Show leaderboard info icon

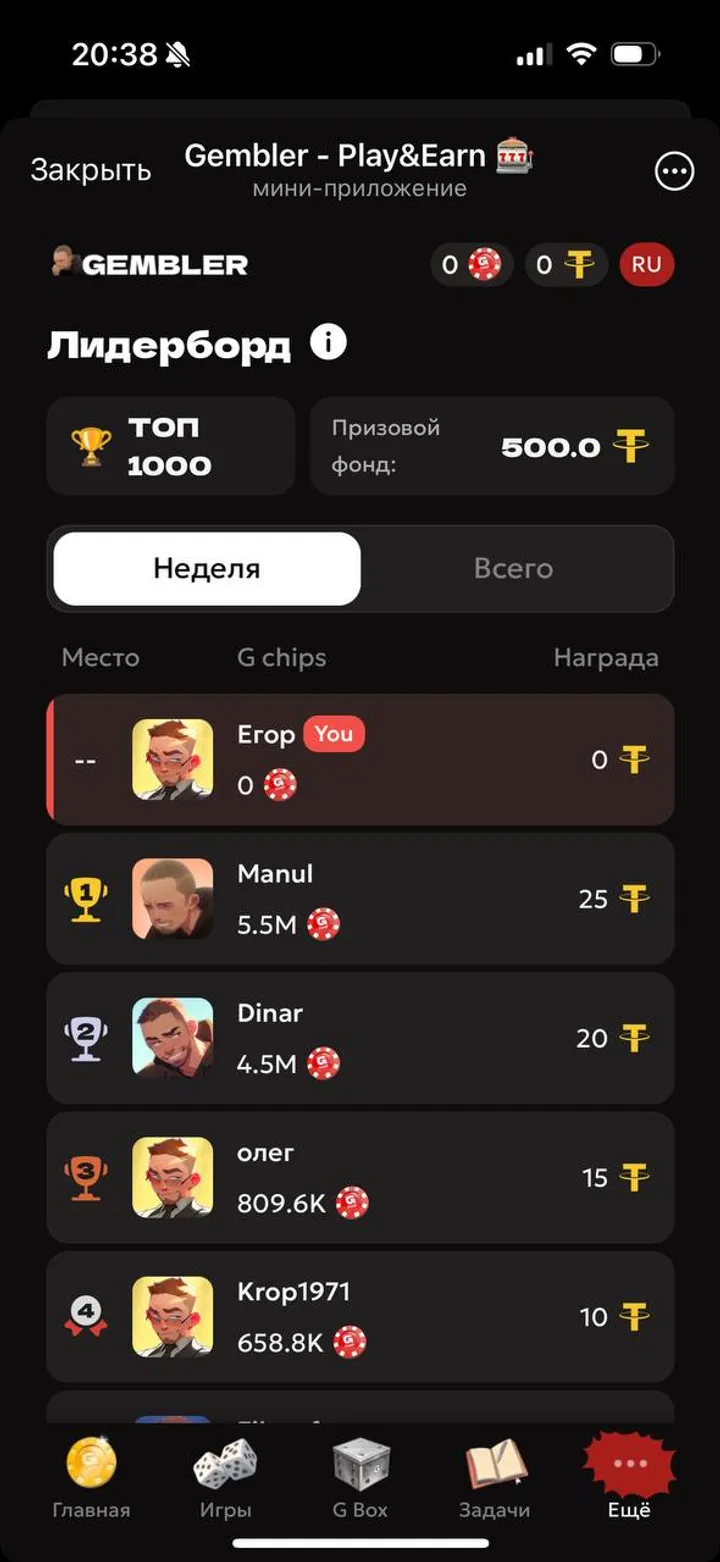(328, 343)
